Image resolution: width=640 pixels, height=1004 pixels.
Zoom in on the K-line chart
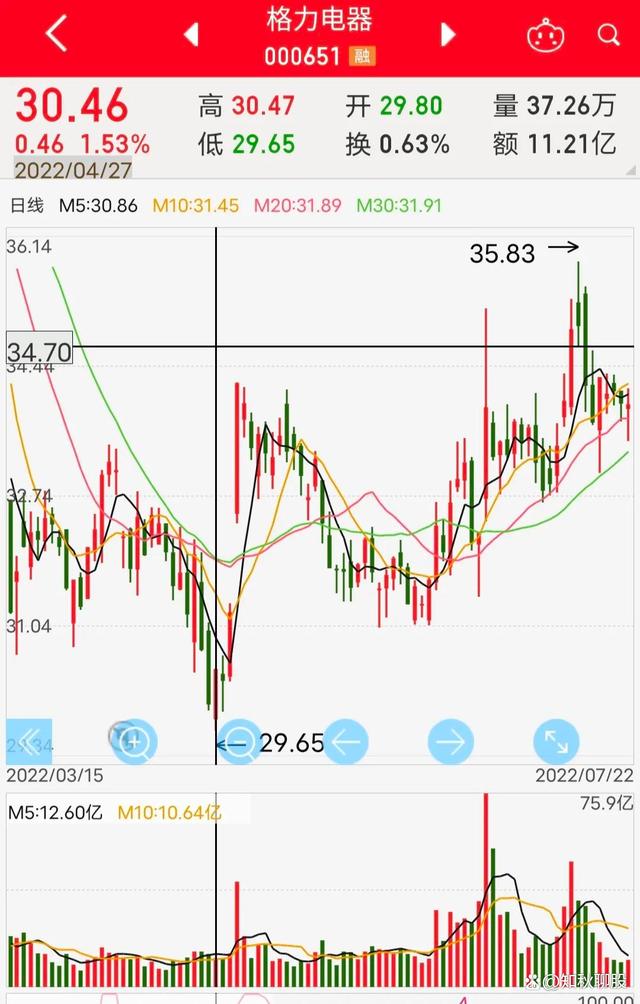point(135,742)
